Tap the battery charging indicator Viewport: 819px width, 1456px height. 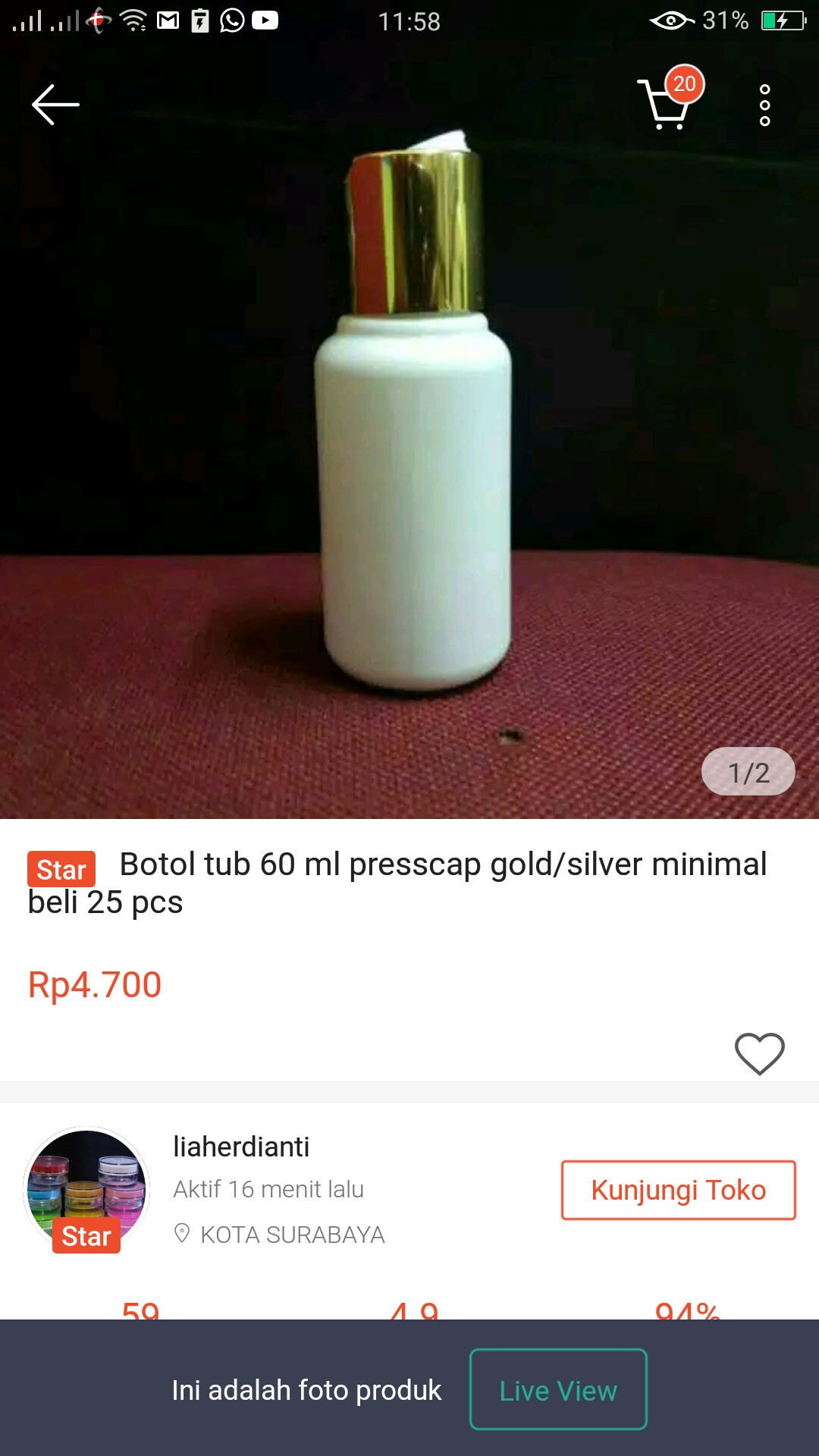pos(785,20)
